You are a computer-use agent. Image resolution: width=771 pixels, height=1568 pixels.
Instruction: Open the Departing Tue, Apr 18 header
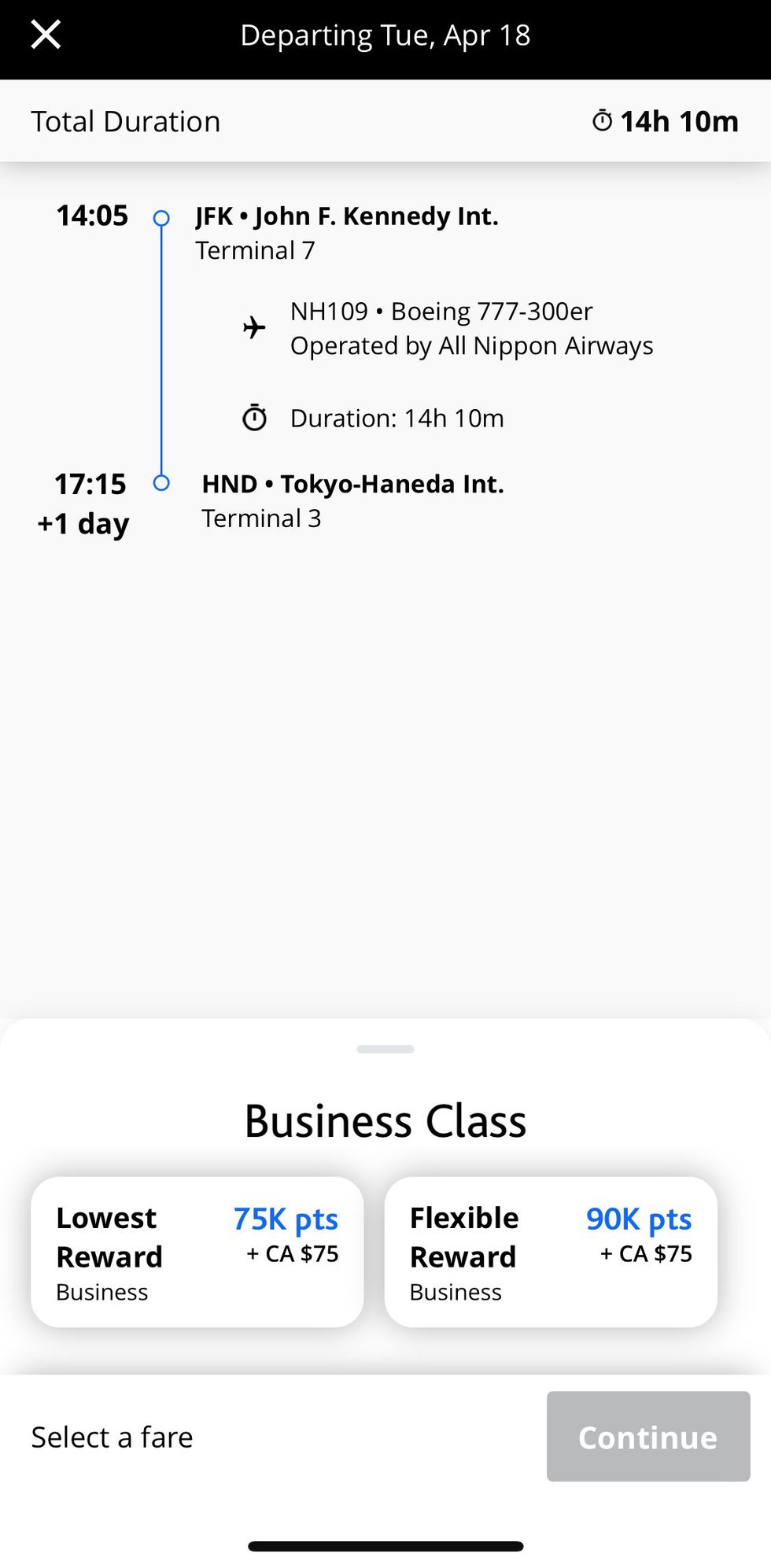(x=385, y=35)
